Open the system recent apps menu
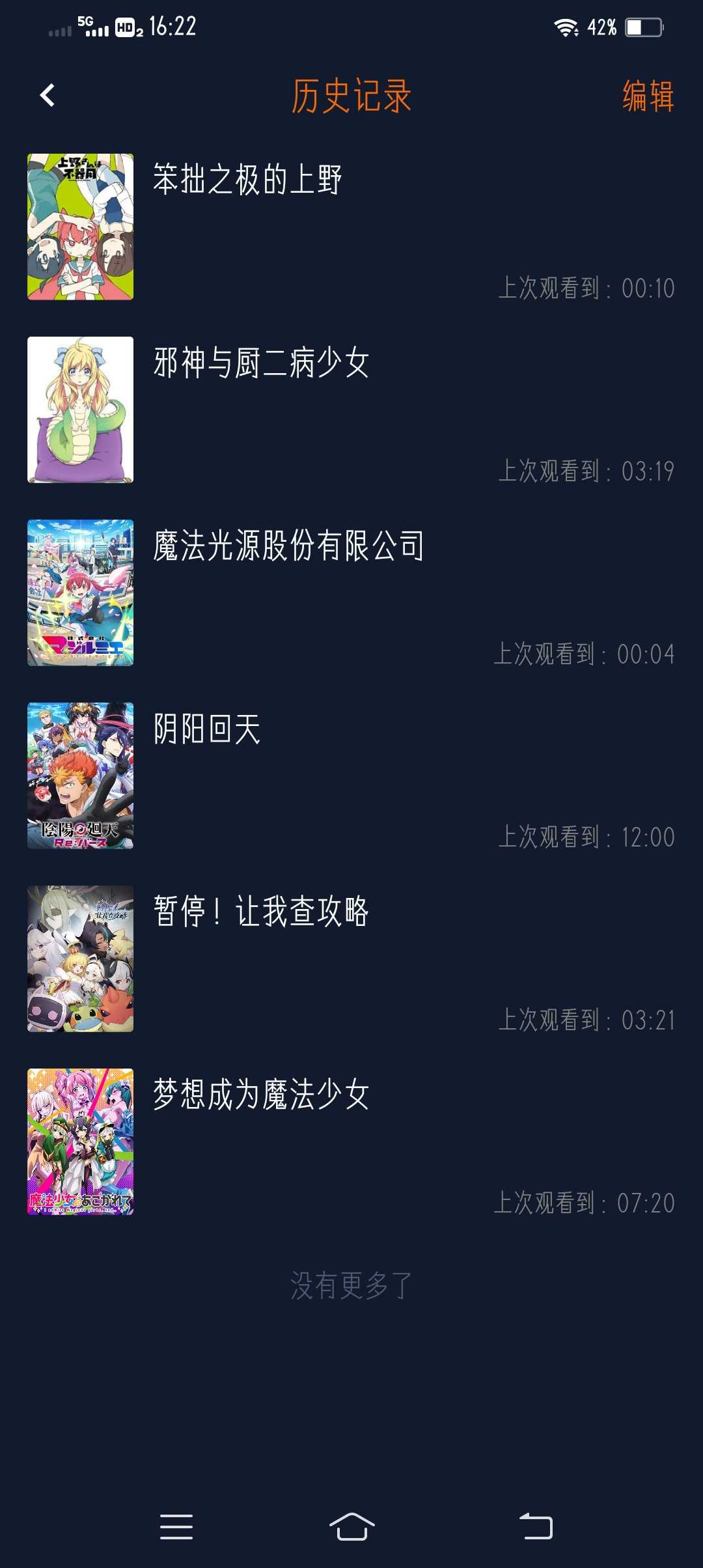Screen dimensions: 703x1568 pos(176,1526)
